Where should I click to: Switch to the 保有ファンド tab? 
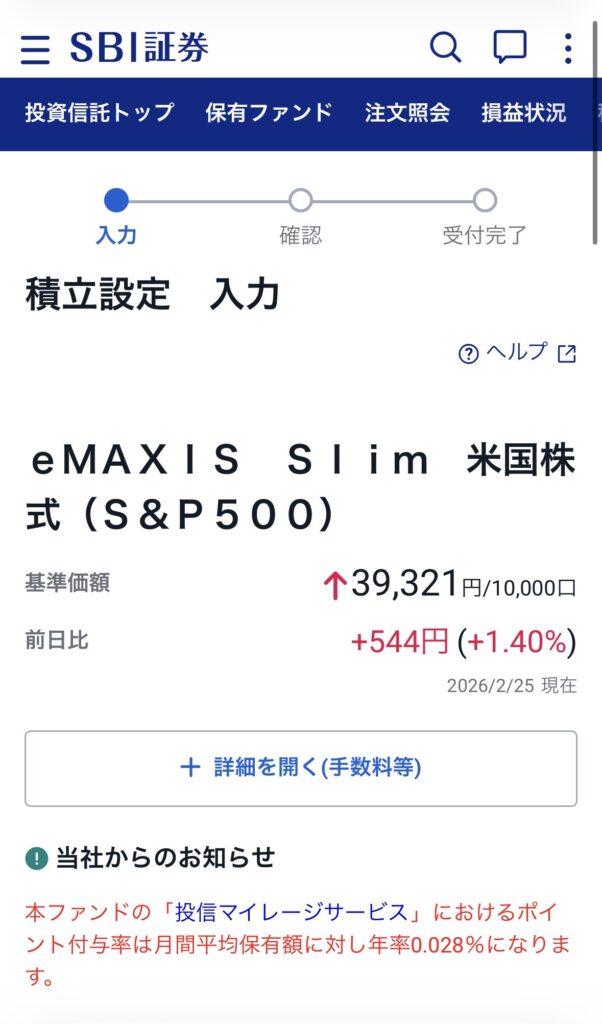point(268,112)
